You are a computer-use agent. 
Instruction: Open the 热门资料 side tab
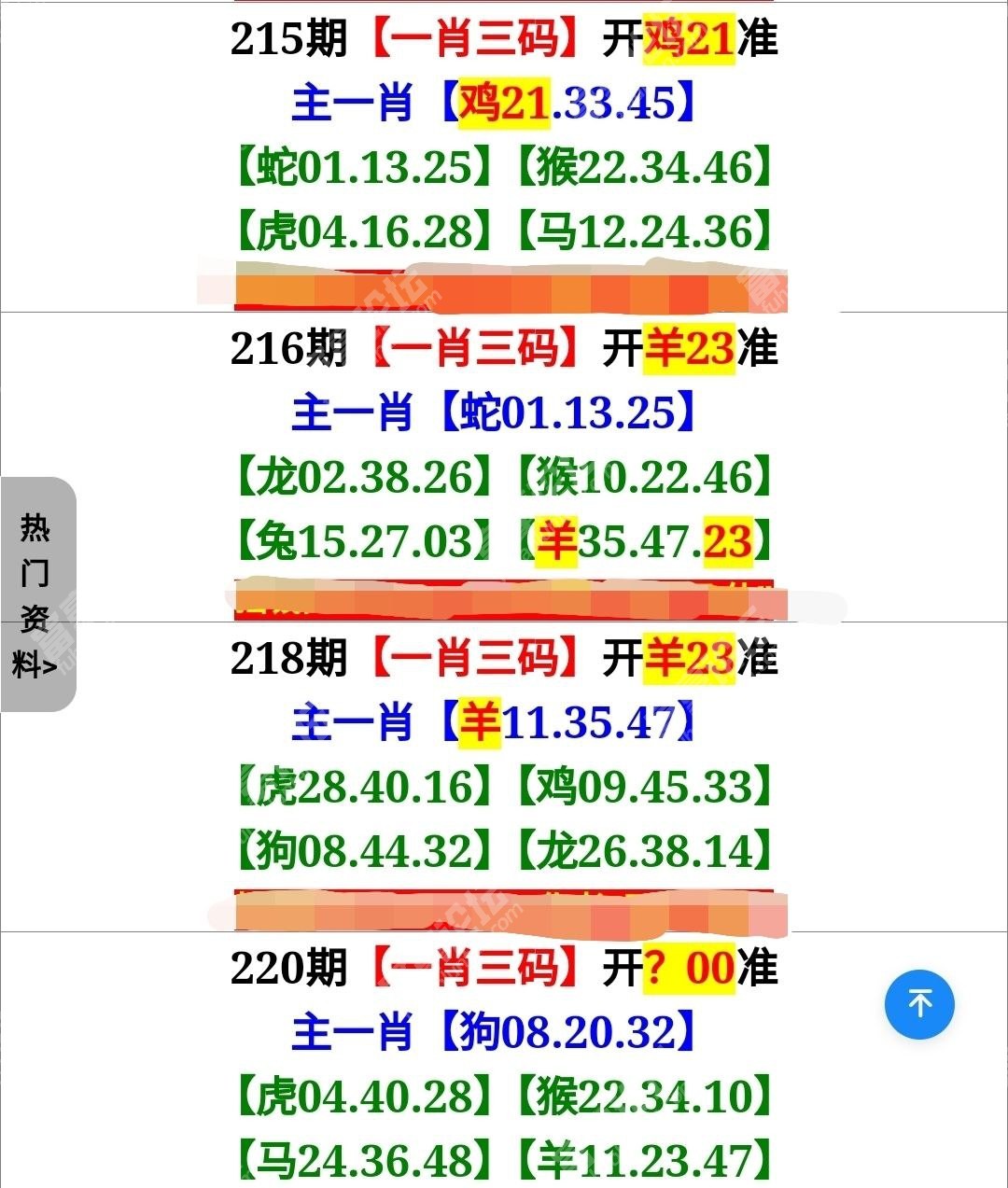pos(37,594)
